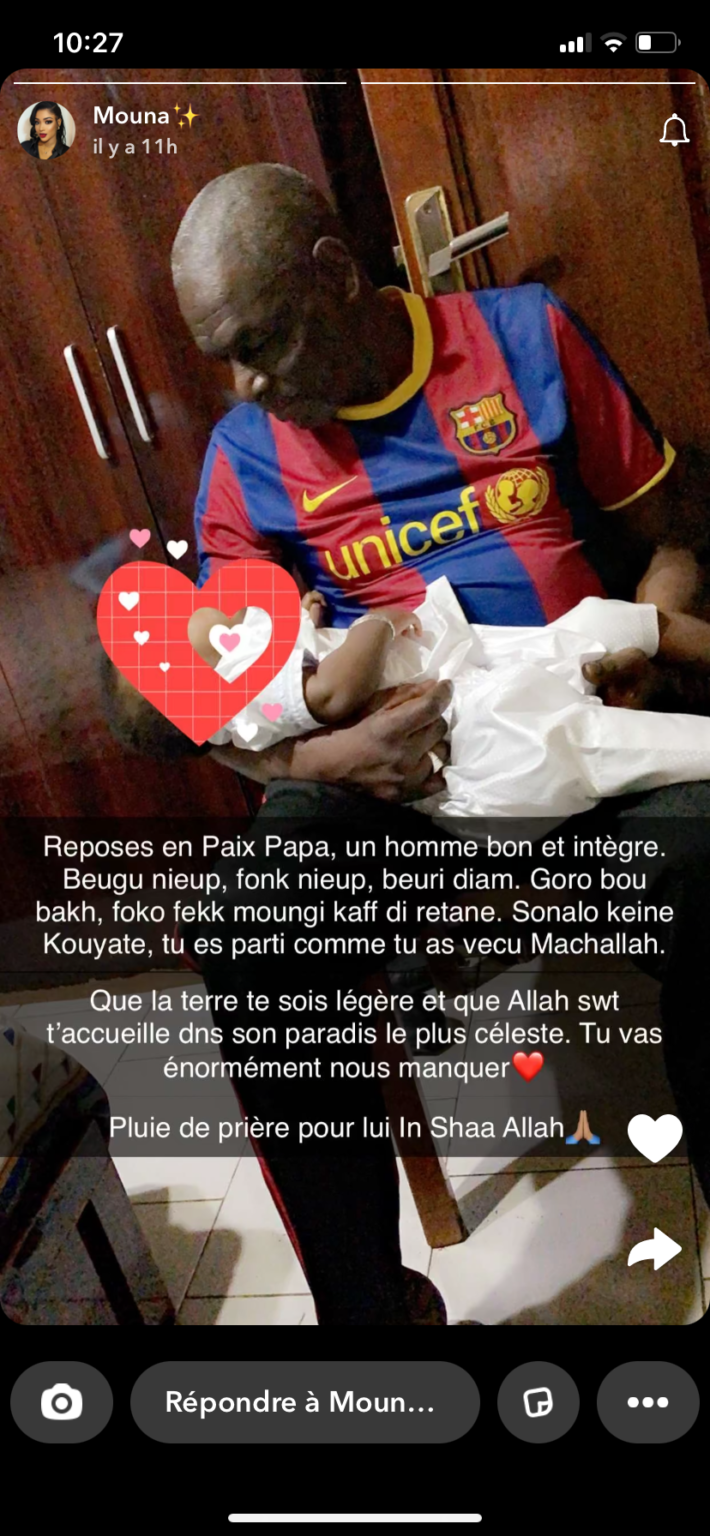The image size is (710, 1536).
Task: Open the three-dot more options menu
Action: pyautogui.click(x=647, y=1402)
